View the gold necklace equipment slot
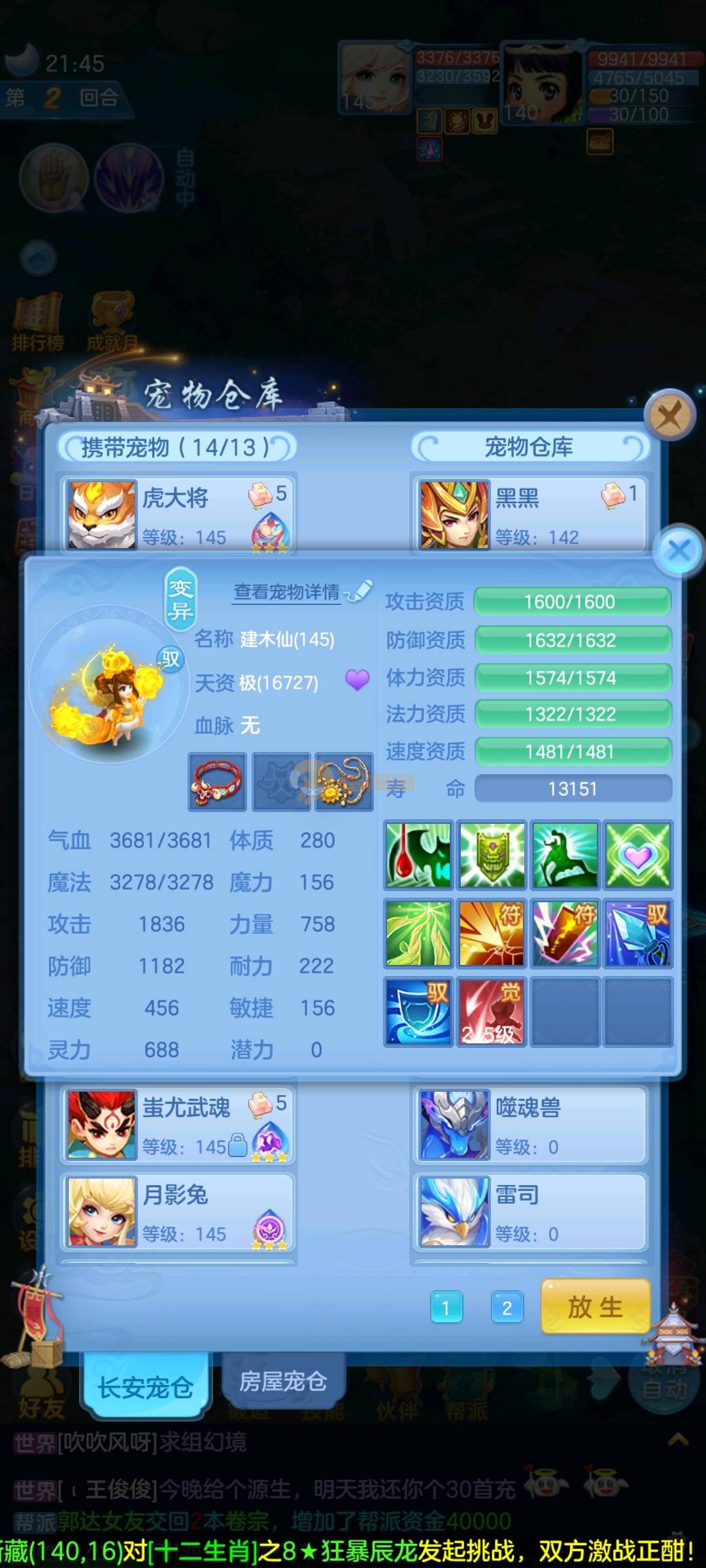 (344, 781)
